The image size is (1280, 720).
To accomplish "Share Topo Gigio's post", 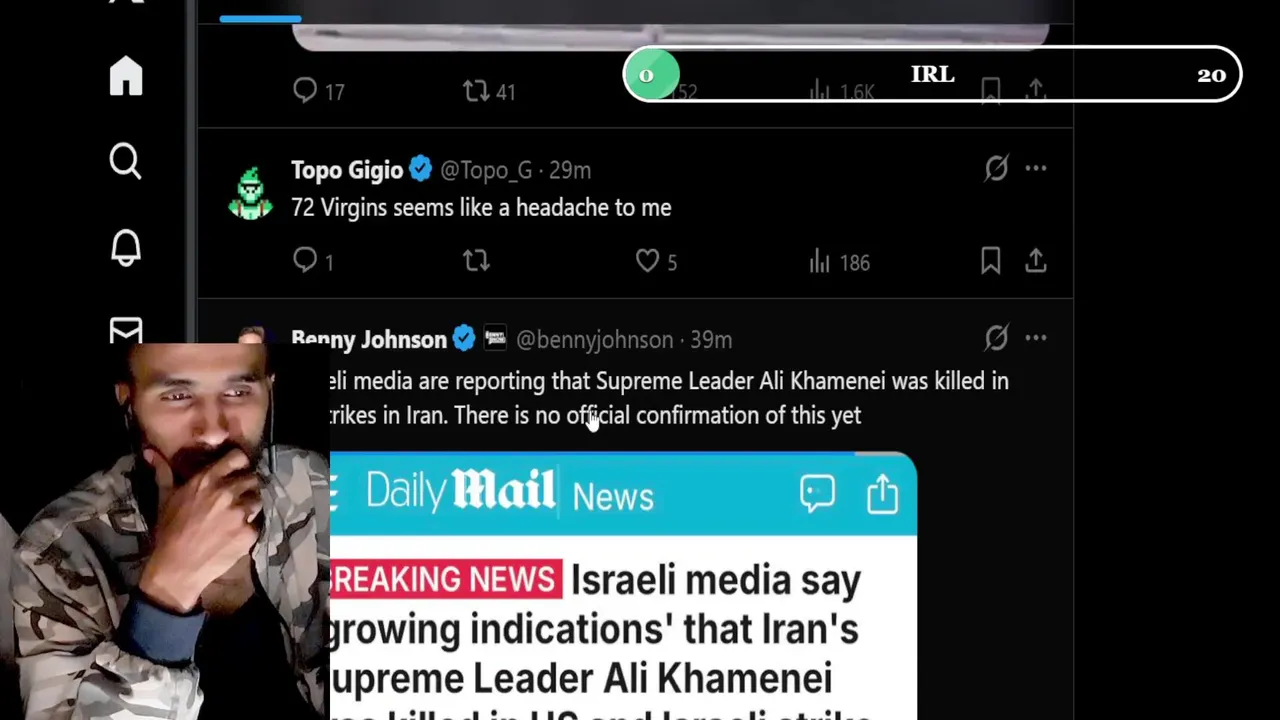I will 1035,262.
